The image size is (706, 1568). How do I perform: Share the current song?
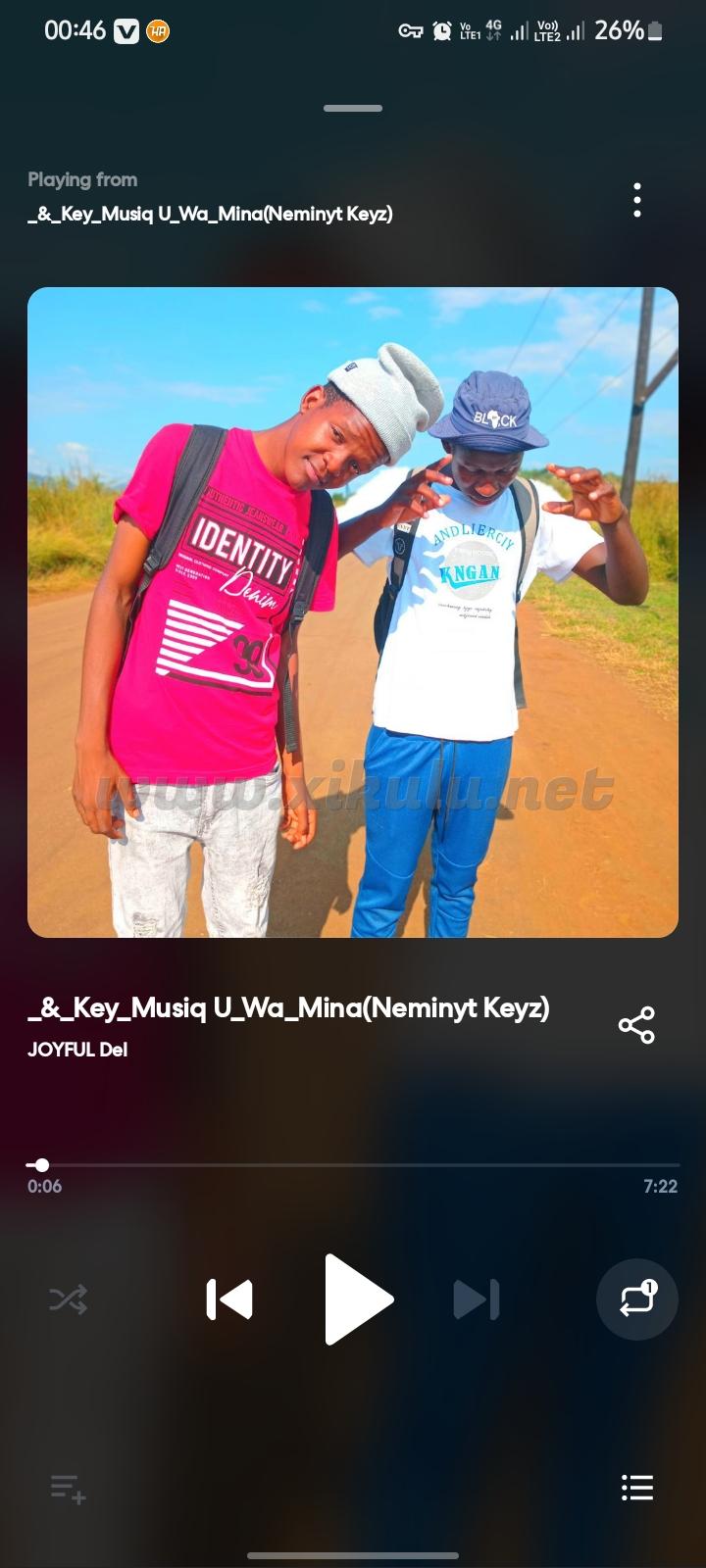[x=636, y=1025]
